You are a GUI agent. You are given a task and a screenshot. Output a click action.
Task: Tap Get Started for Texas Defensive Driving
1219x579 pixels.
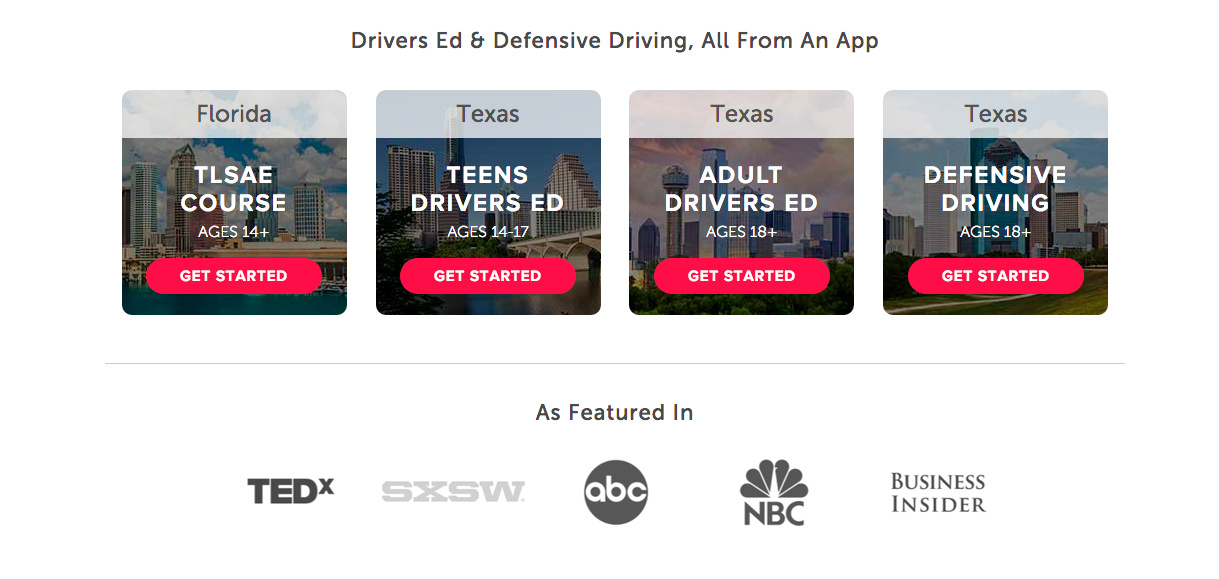[995, 276]
